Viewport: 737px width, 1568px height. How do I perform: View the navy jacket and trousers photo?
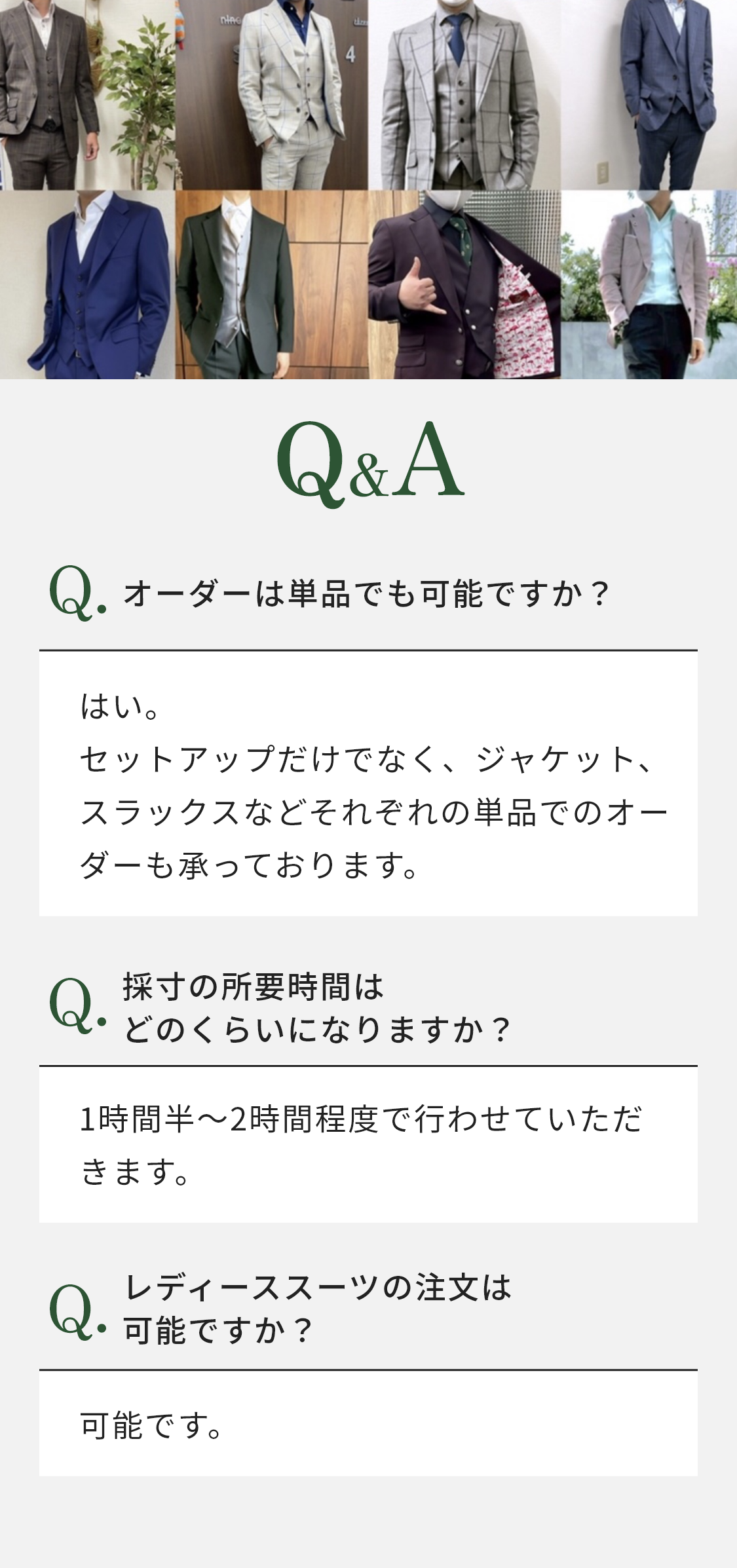[x=649, y=95]
